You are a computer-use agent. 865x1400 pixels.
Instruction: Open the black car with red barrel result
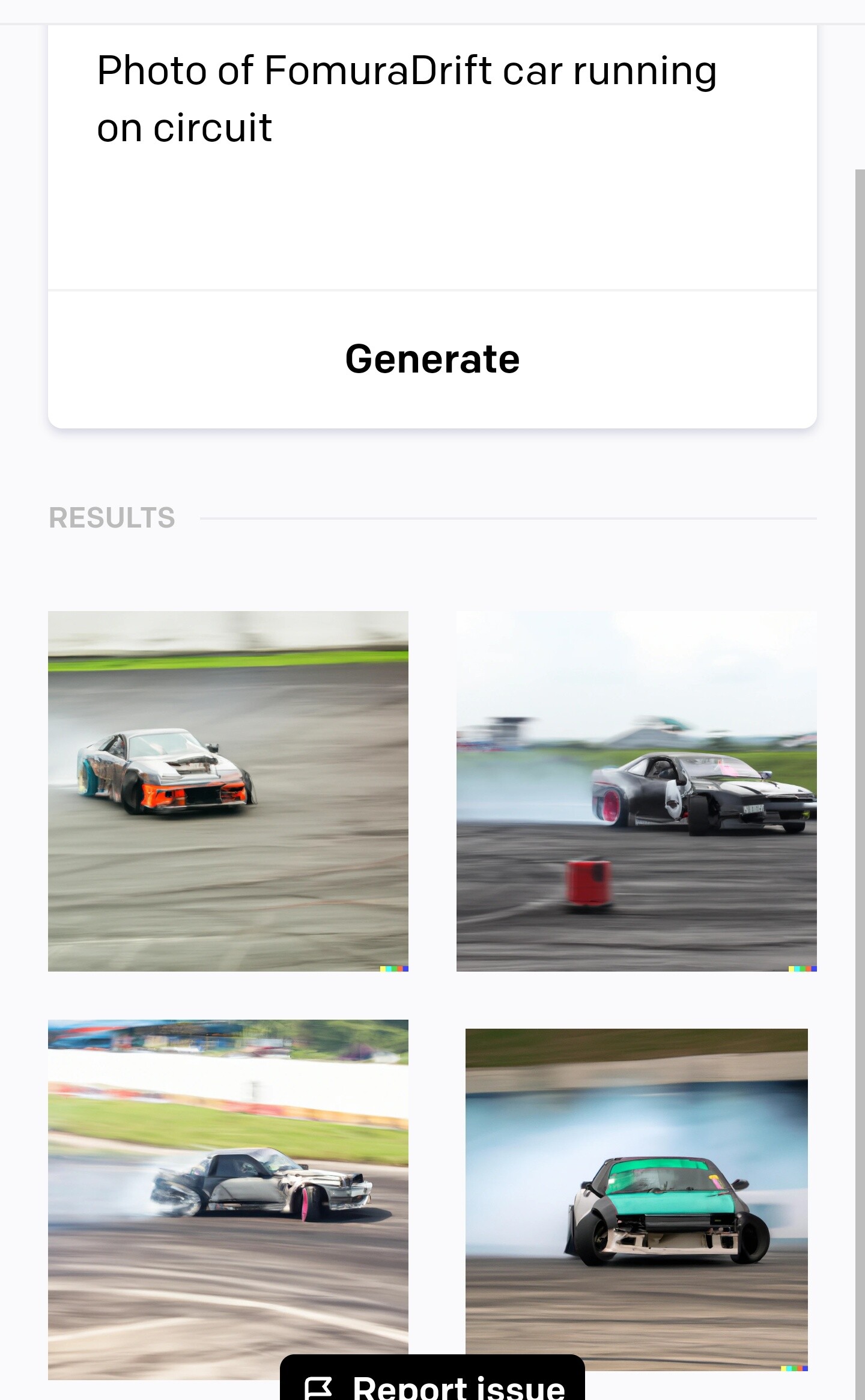(x=636, y=791)
